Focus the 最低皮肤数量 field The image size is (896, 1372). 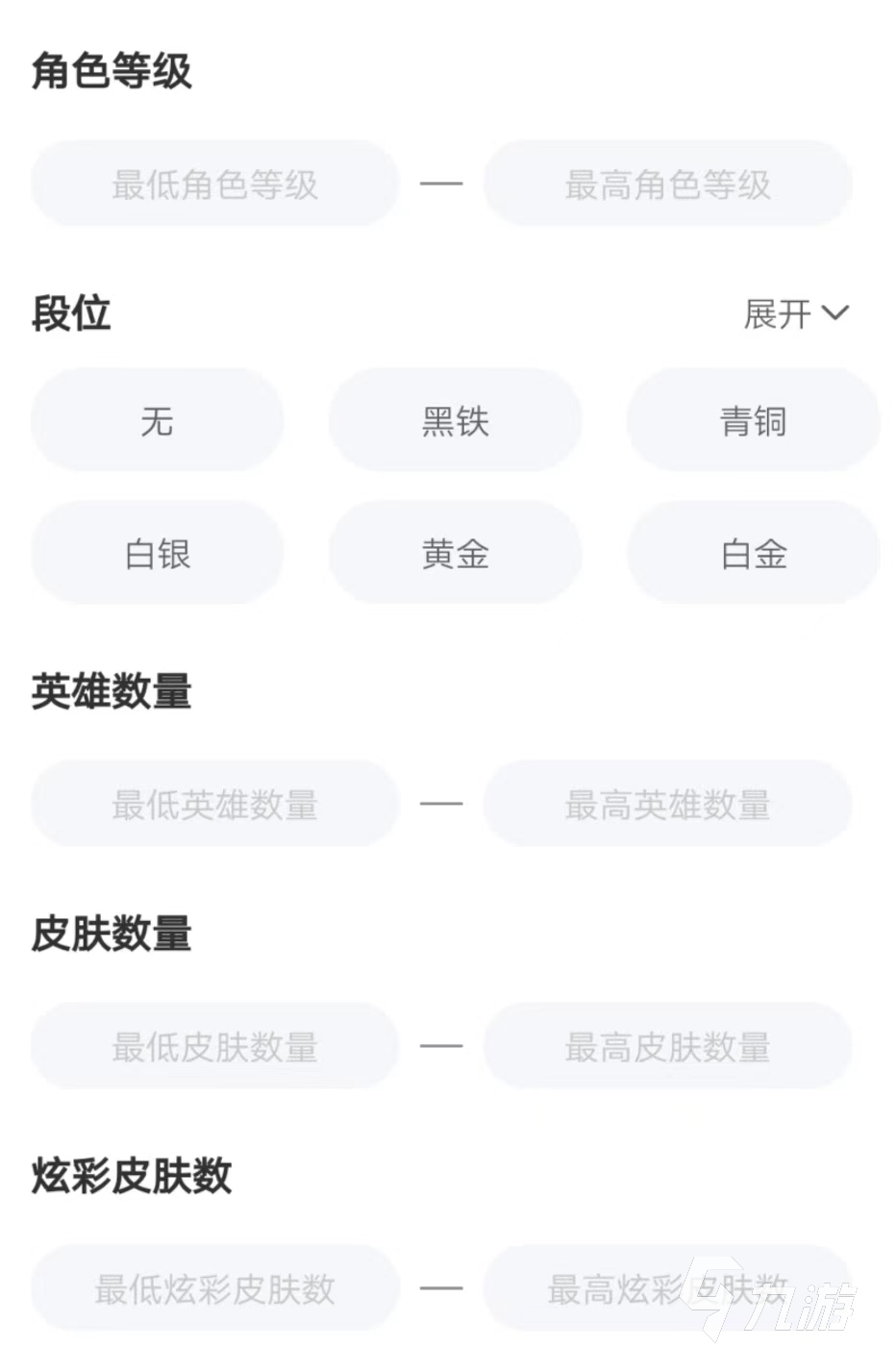tap(214, 1046)
